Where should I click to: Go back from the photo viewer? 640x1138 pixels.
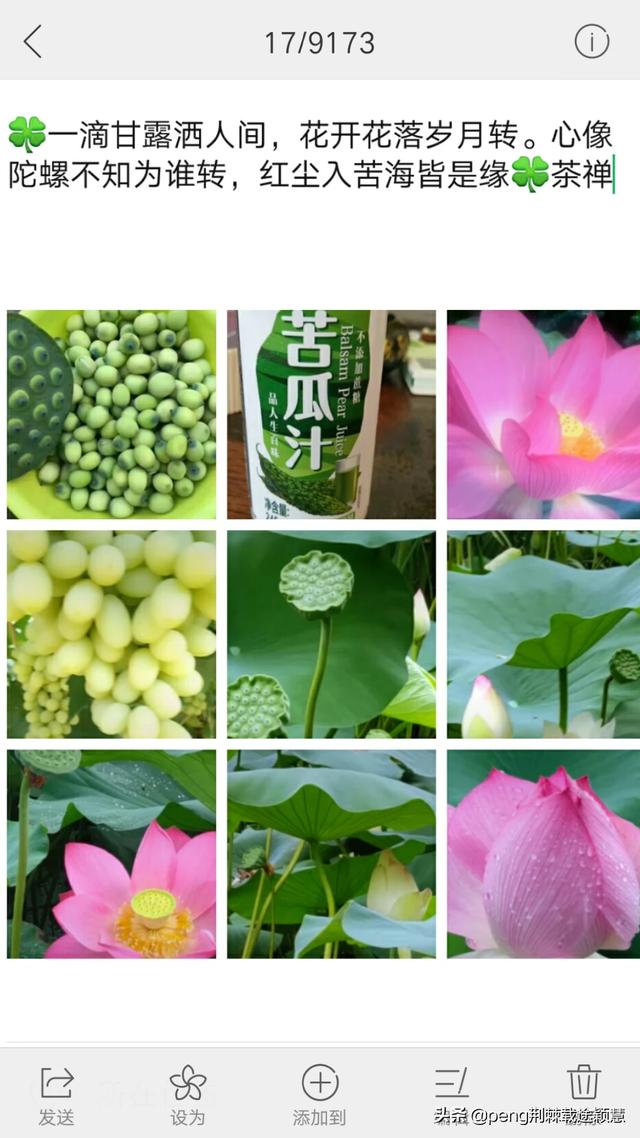(33, 42)
